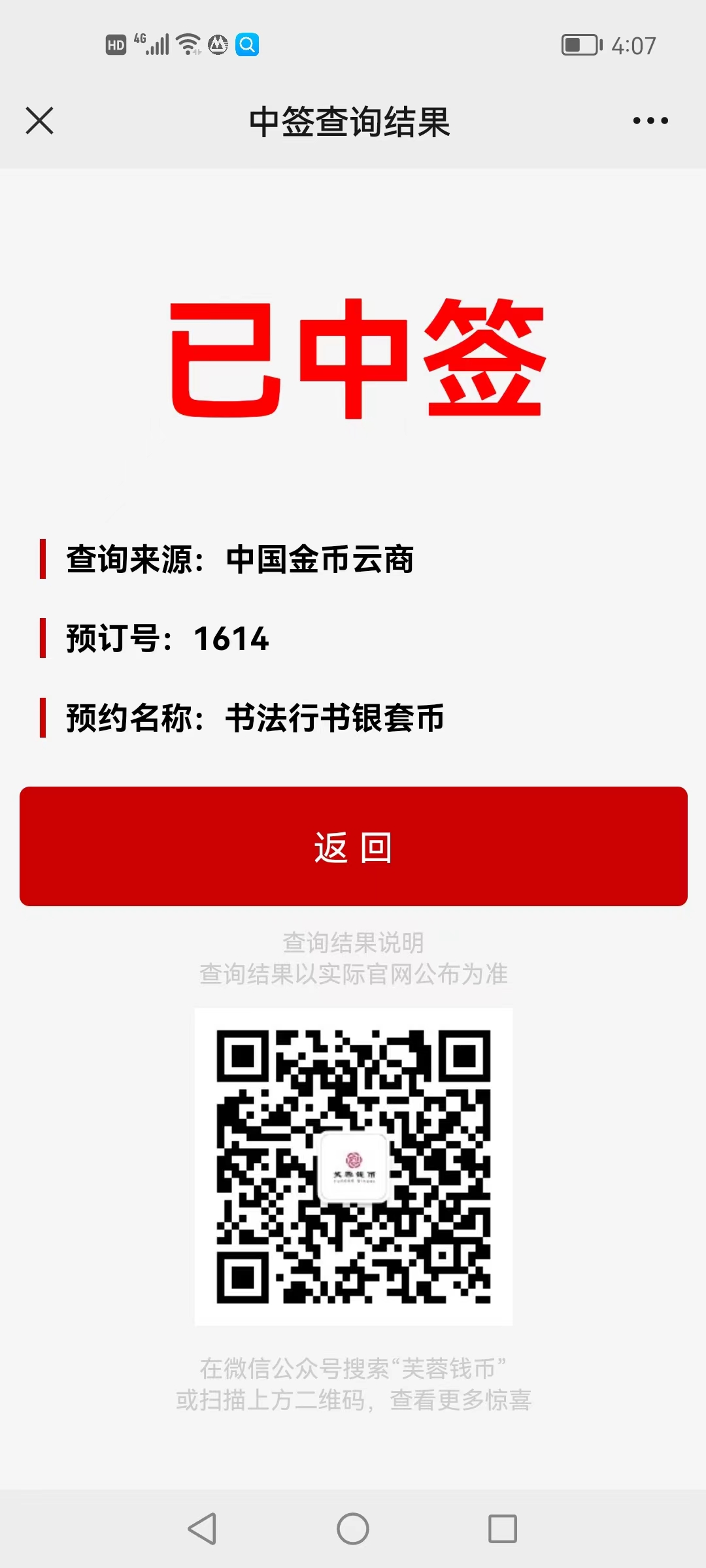
Task: Close the 中签查询结果 page
Action: (x=39, y=121)
